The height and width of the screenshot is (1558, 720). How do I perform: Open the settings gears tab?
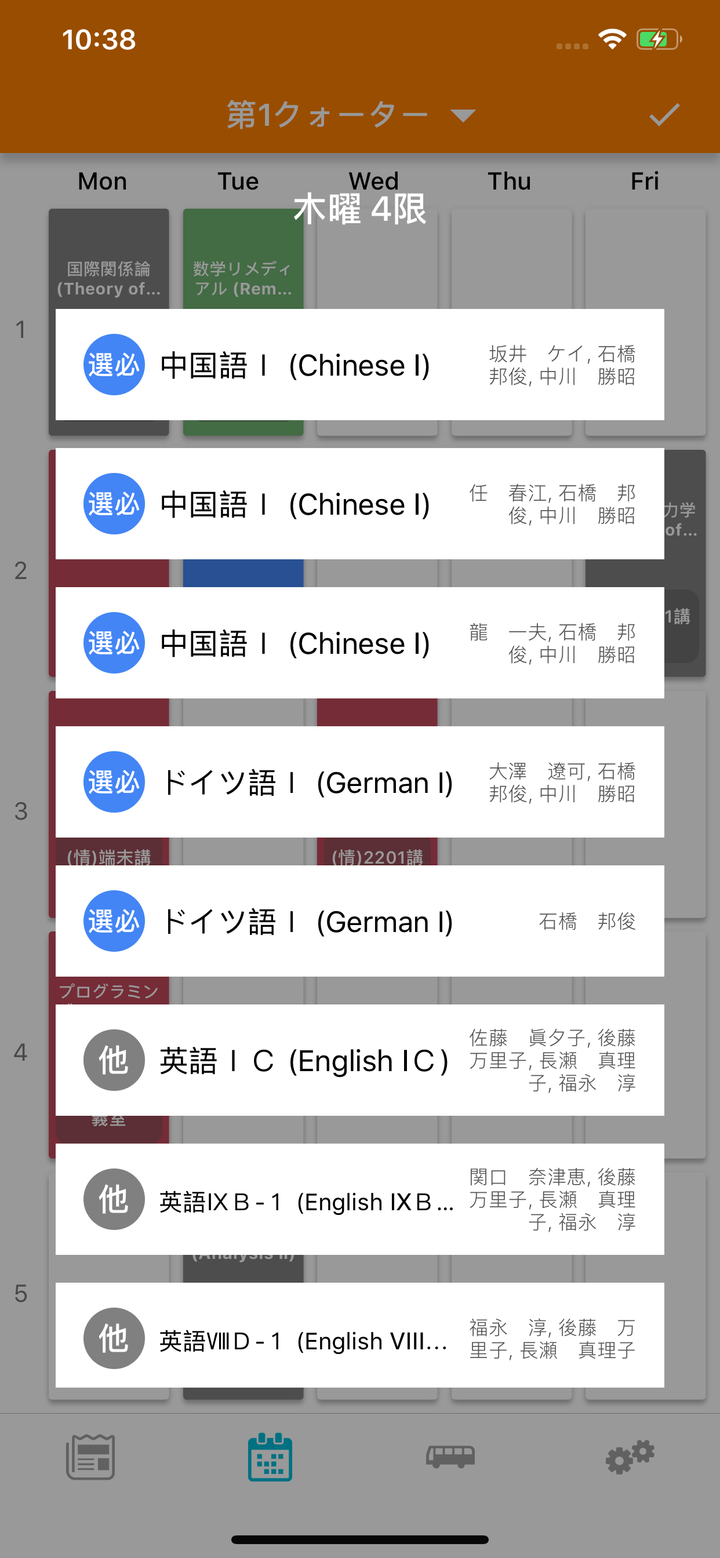coord(629,1457)
